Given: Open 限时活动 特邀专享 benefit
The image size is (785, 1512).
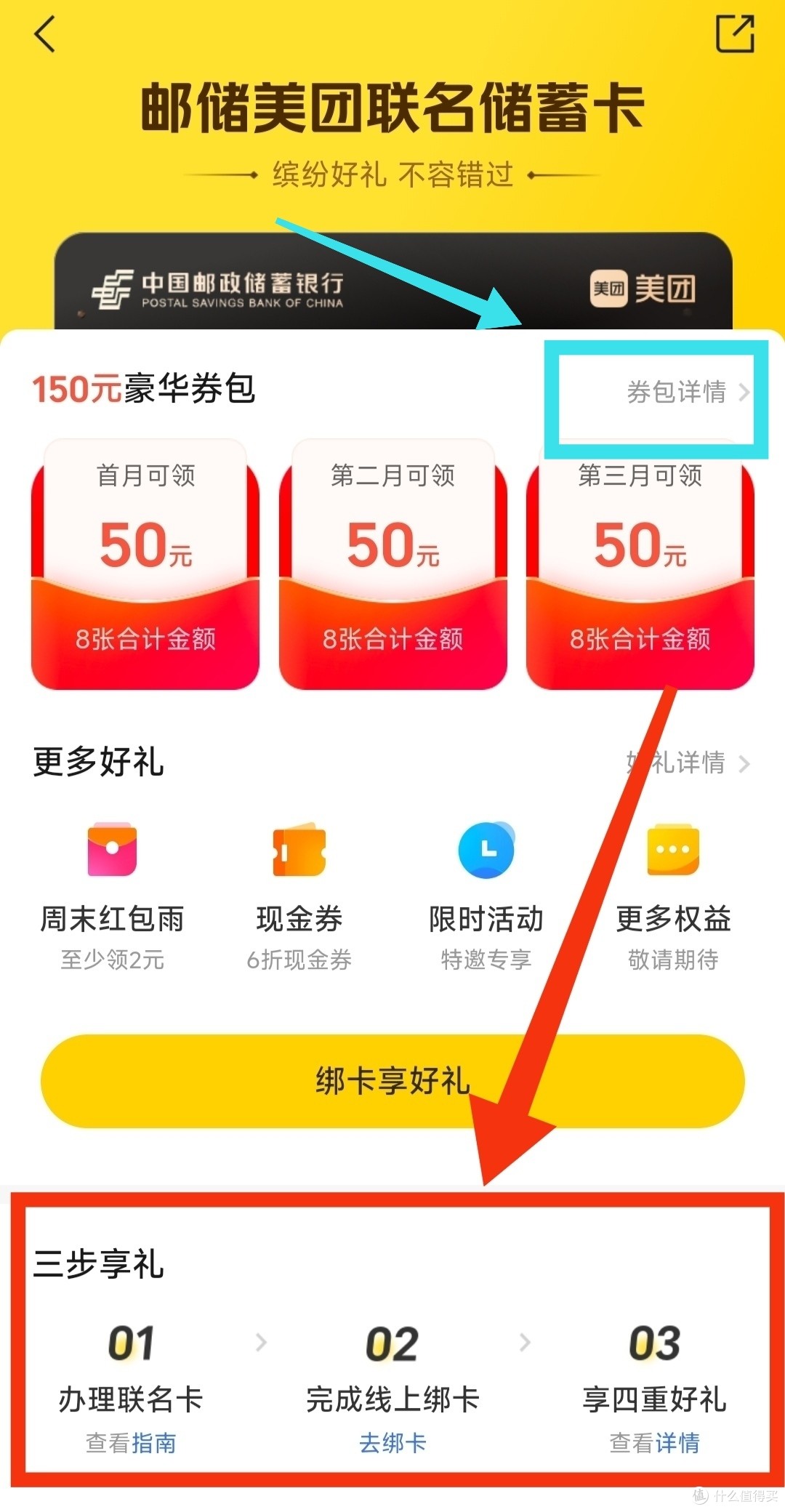Looking at the screenshot, I should point(486,894).
